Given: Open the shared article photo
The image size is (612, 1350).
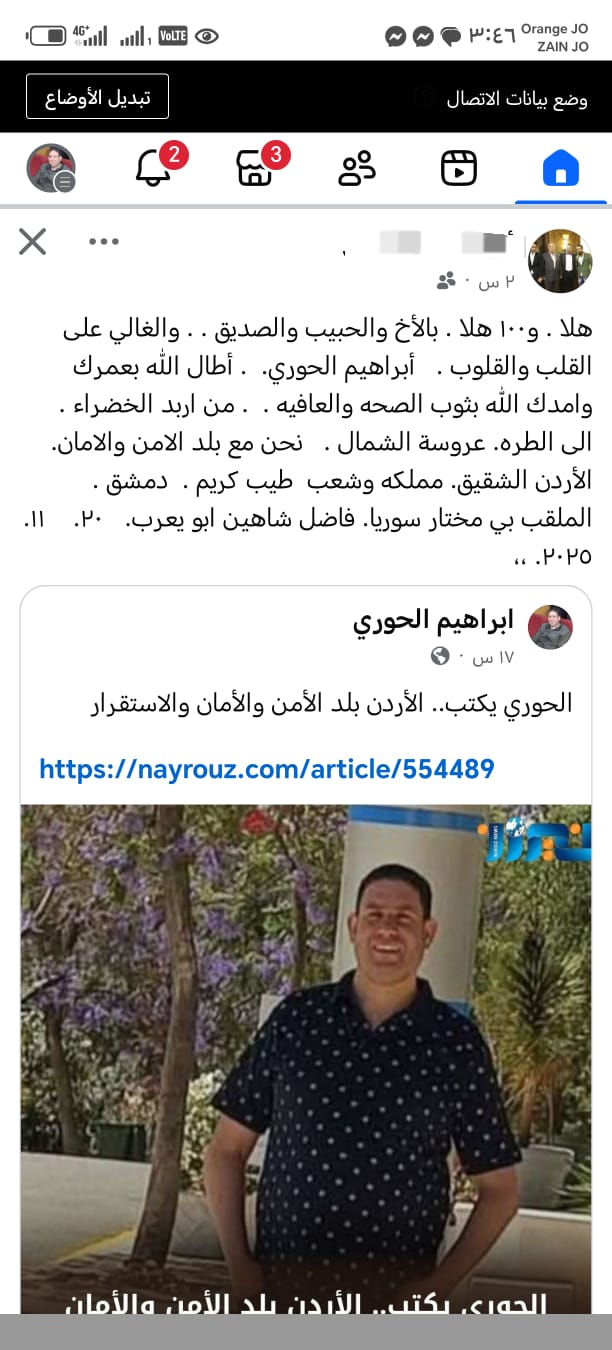Looking at the screenshot, I should click(x=306, y=1050).
